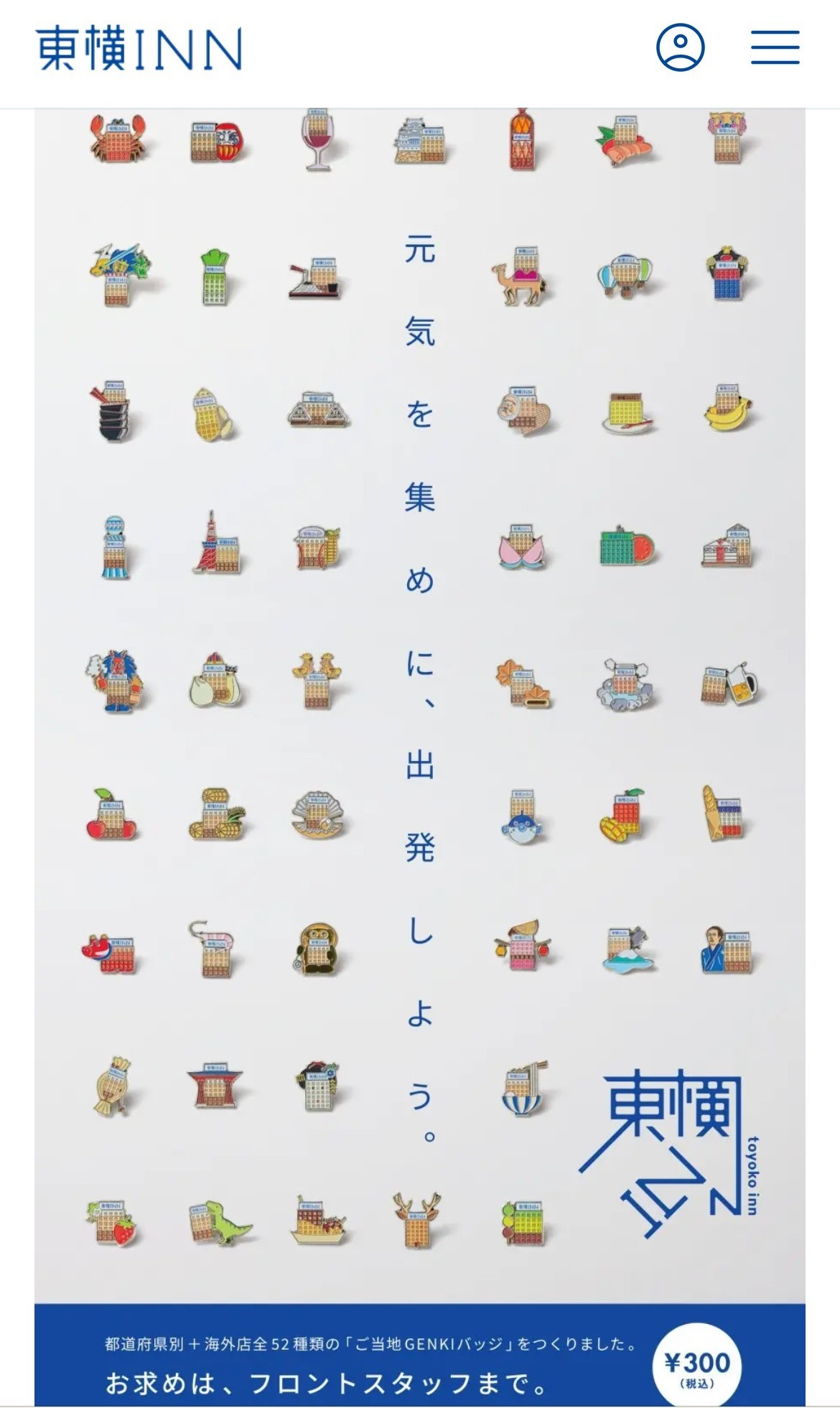Open the account profile icon
The image size is (840, 1408).
pyautogui.click(x=680, y=47)
